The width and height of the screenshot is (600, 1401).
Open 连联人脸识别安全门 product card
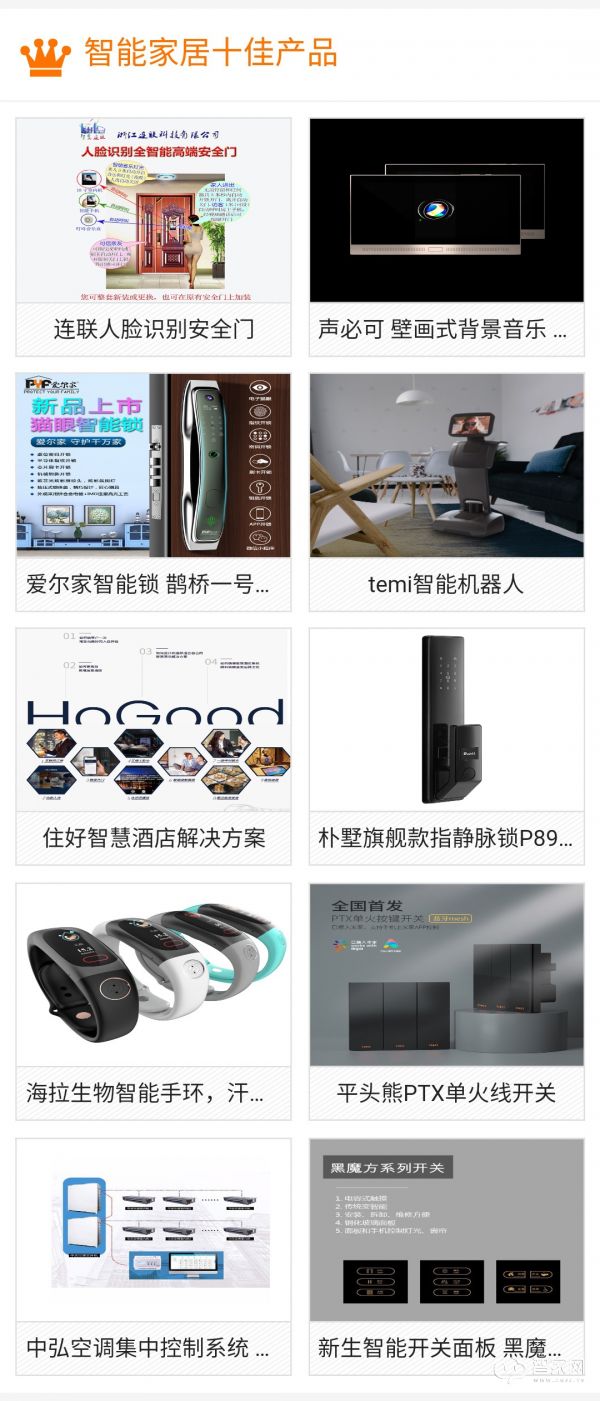[x=153, y=237]
